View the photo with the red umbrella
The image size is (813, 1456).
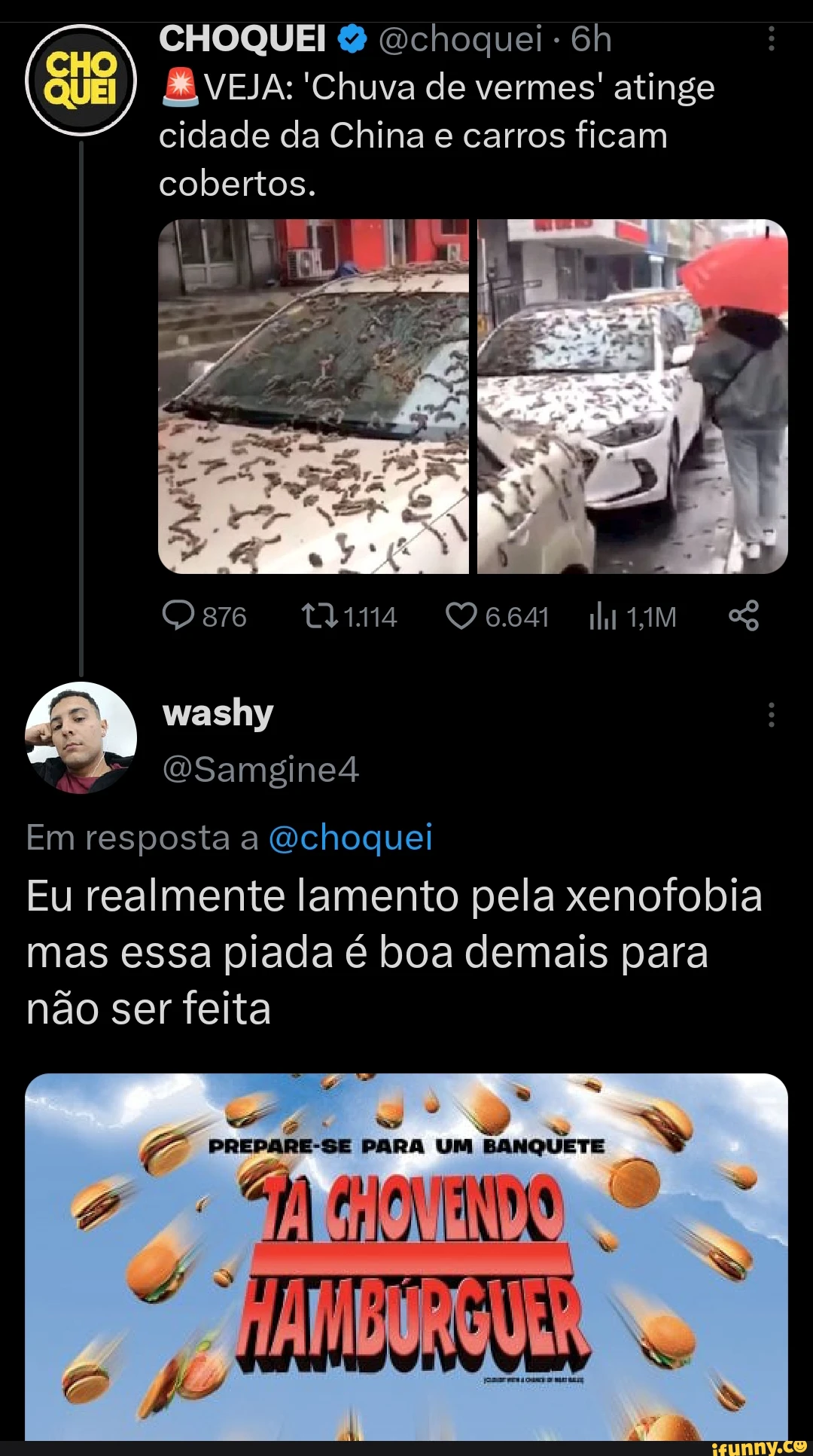[632, 396]
